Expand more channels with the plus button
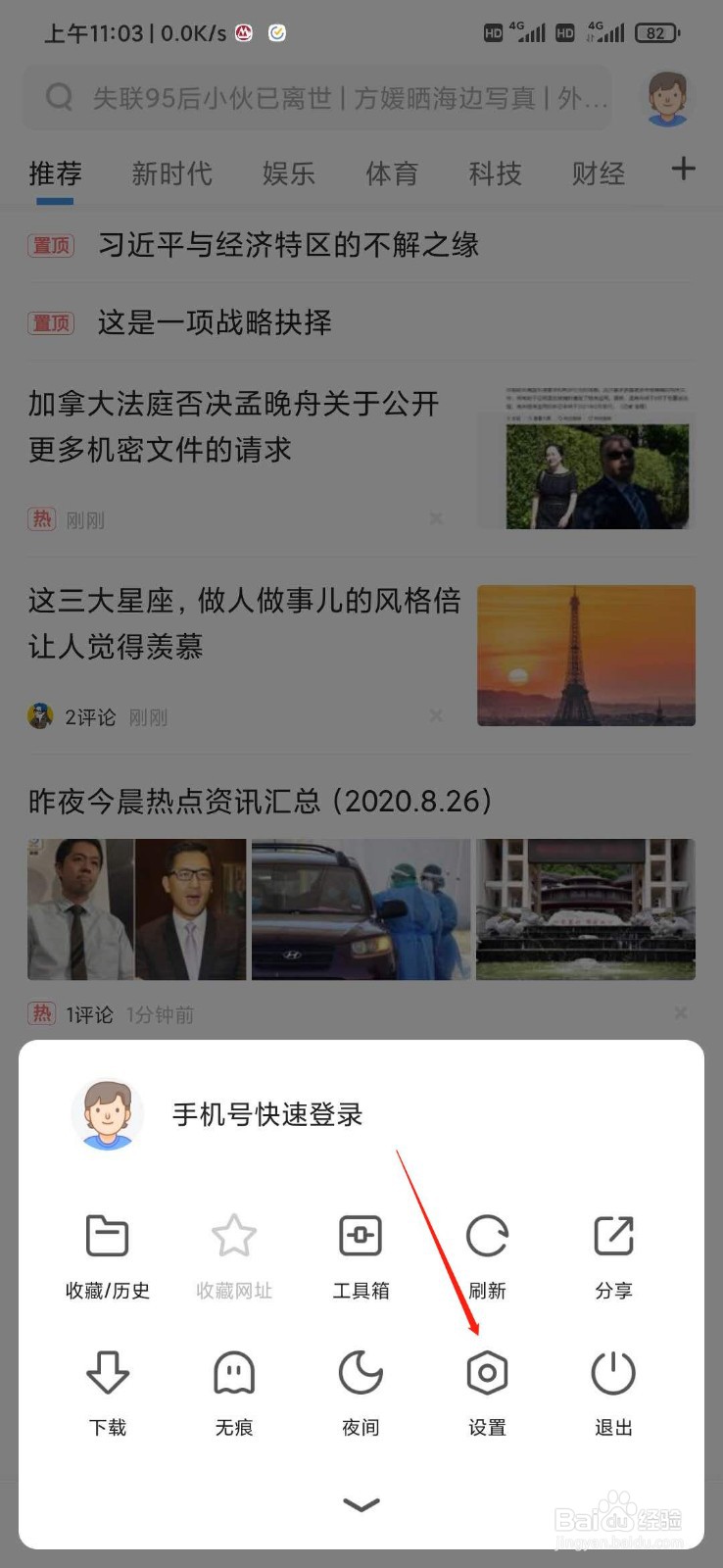This screenshot has width=723, height=1568. pyautogui.click(x=682, y=169)
